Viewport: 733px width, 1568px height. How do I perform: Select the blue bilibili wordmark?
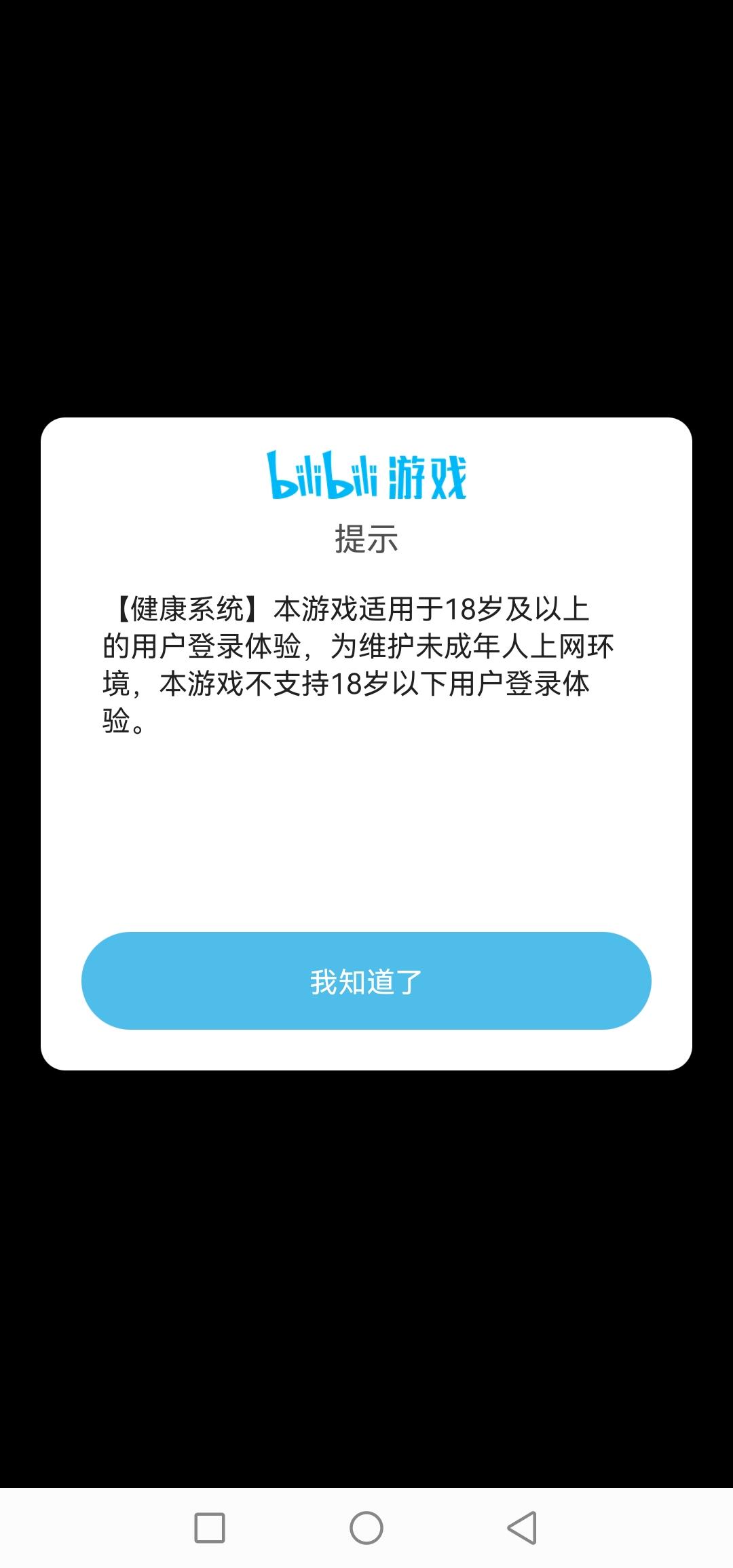coord(326,475)
